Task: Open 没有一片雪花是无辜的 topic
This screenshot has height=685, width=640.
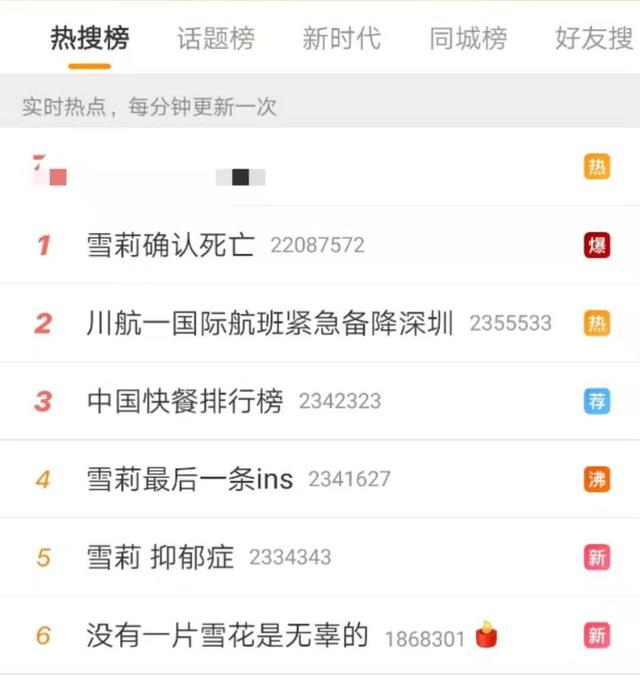Action: (228, 636)
